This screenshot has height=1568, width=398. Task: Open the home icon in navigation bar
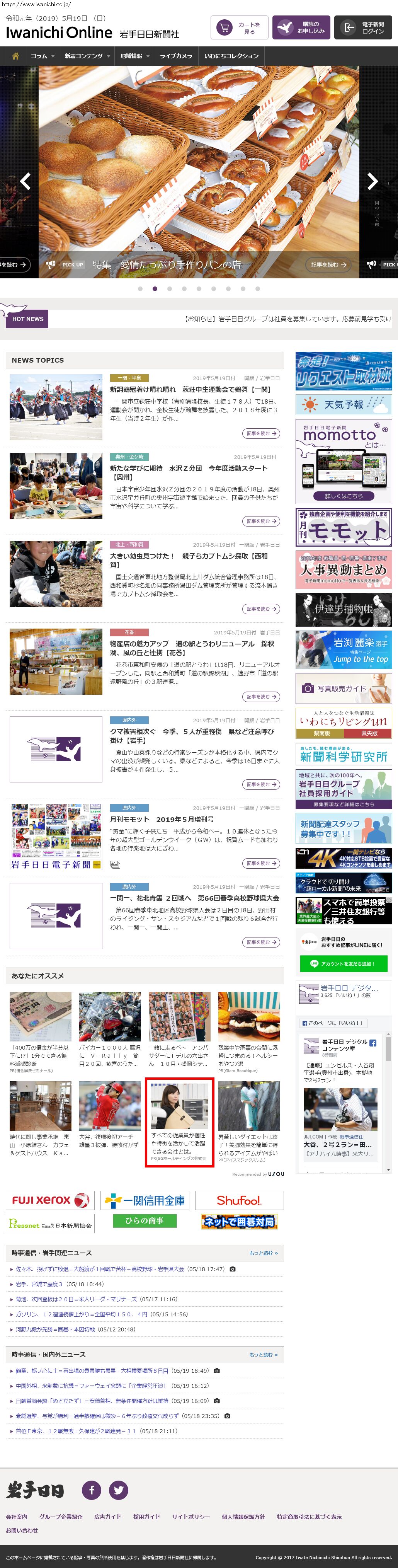point(15,56)
